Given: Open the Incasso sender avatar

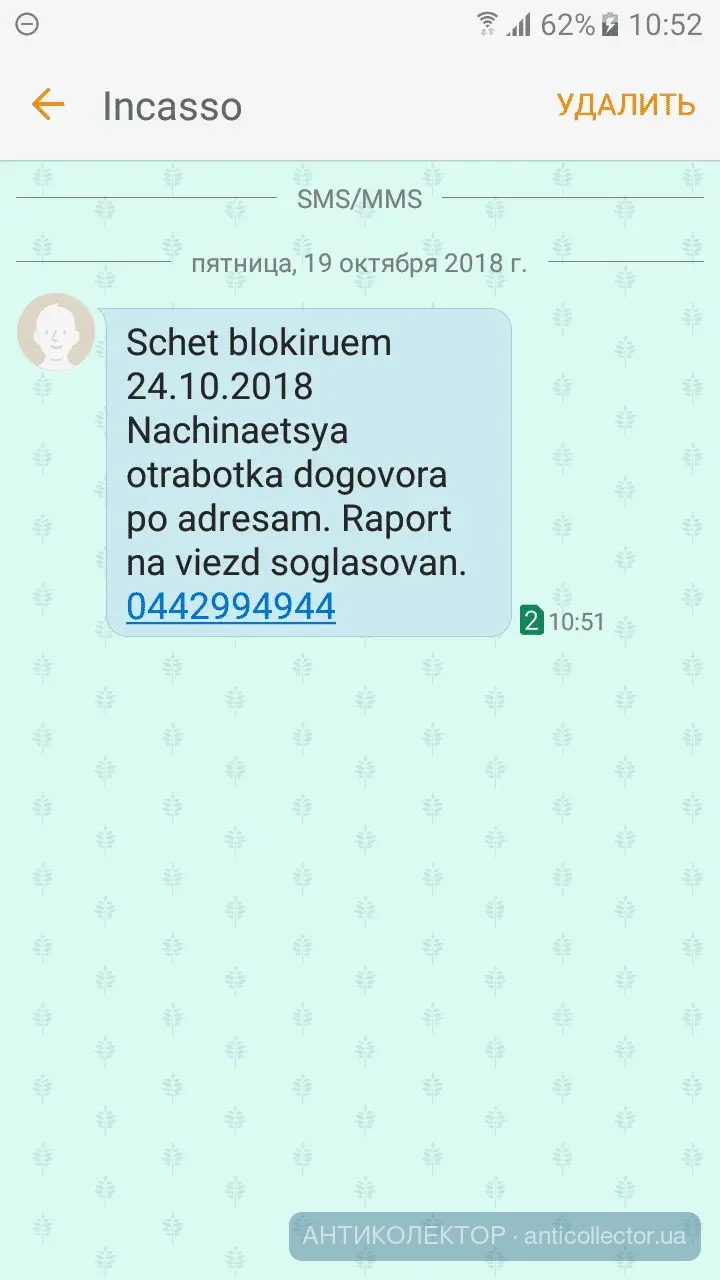Looking at the screenshot, I should pyautogui.click(x=56, y=332).
